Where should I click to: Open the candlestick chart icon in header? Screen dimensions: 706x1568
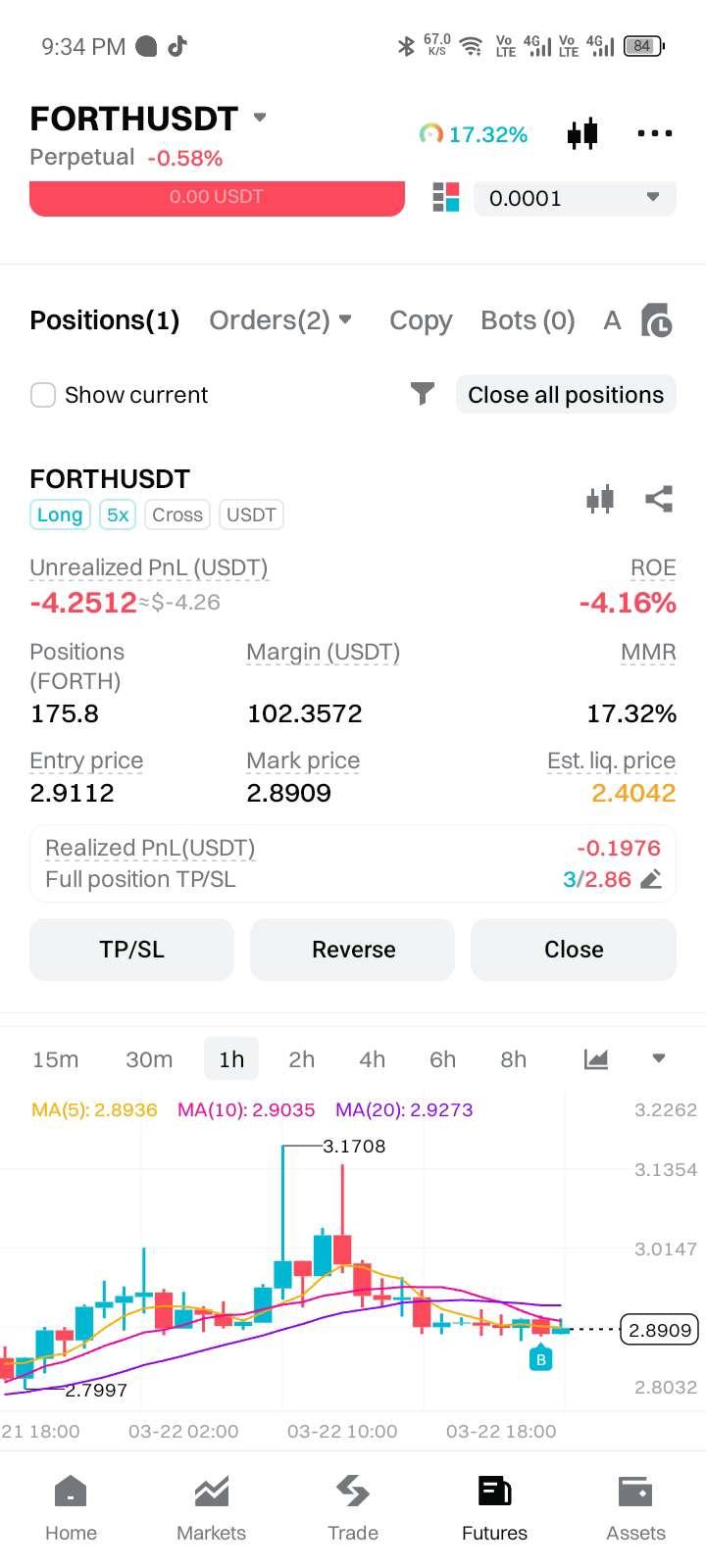pos(582,133)
